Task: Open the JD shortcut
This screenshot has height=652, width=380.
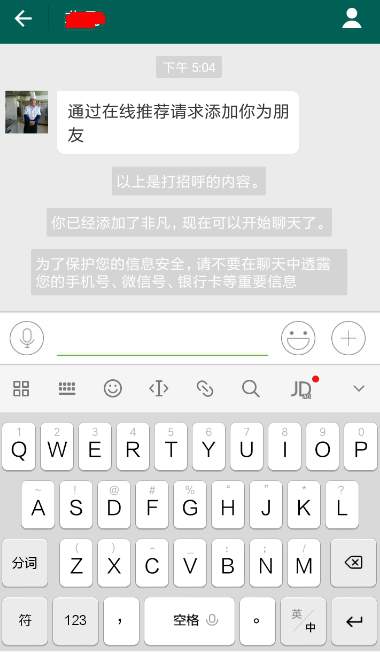Action: tap(302, 388)
